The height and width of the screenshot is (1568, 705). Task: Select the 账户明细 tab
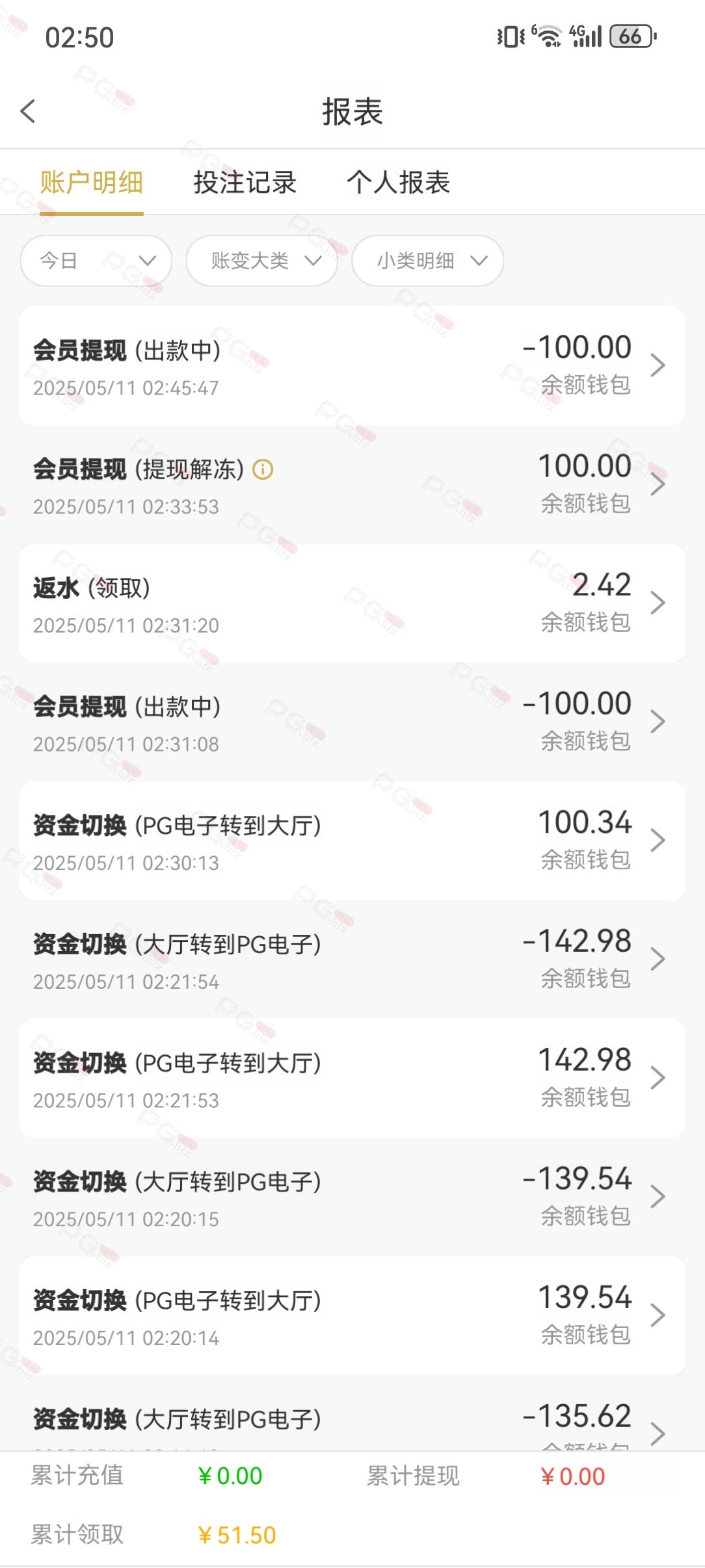[91, 182]
